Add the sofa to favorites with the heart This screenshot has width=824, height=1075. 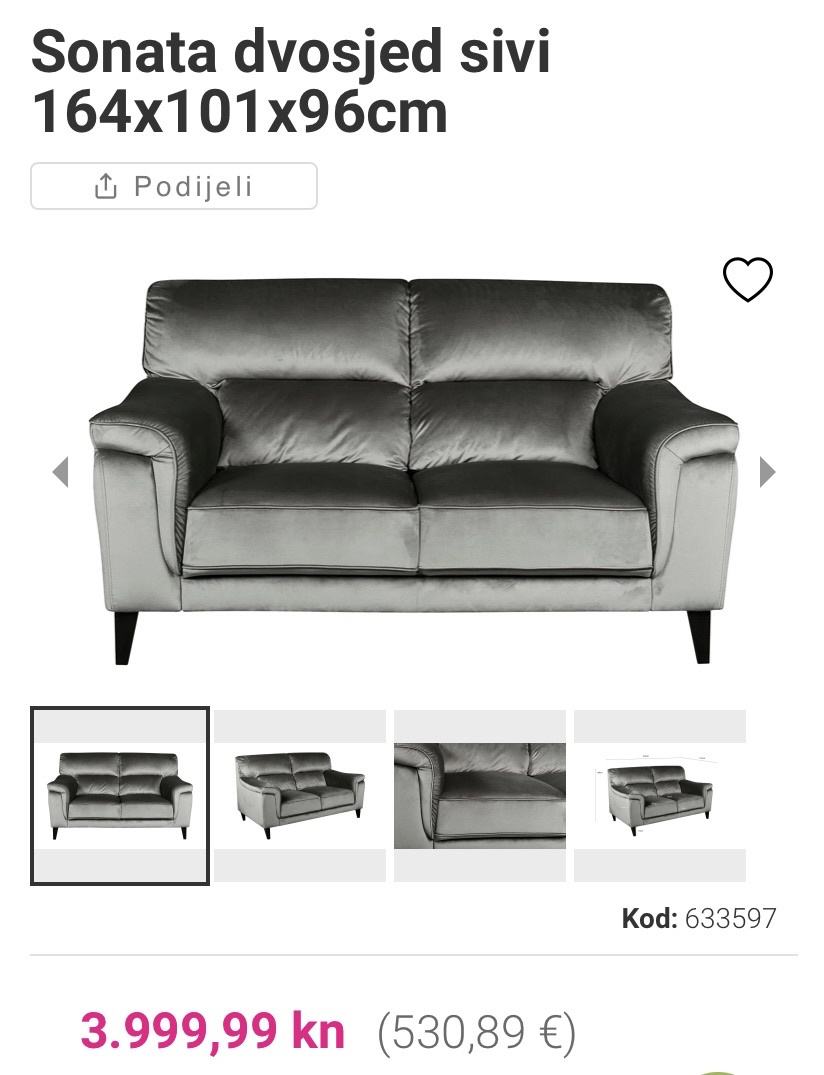click(x=748, y=279)
